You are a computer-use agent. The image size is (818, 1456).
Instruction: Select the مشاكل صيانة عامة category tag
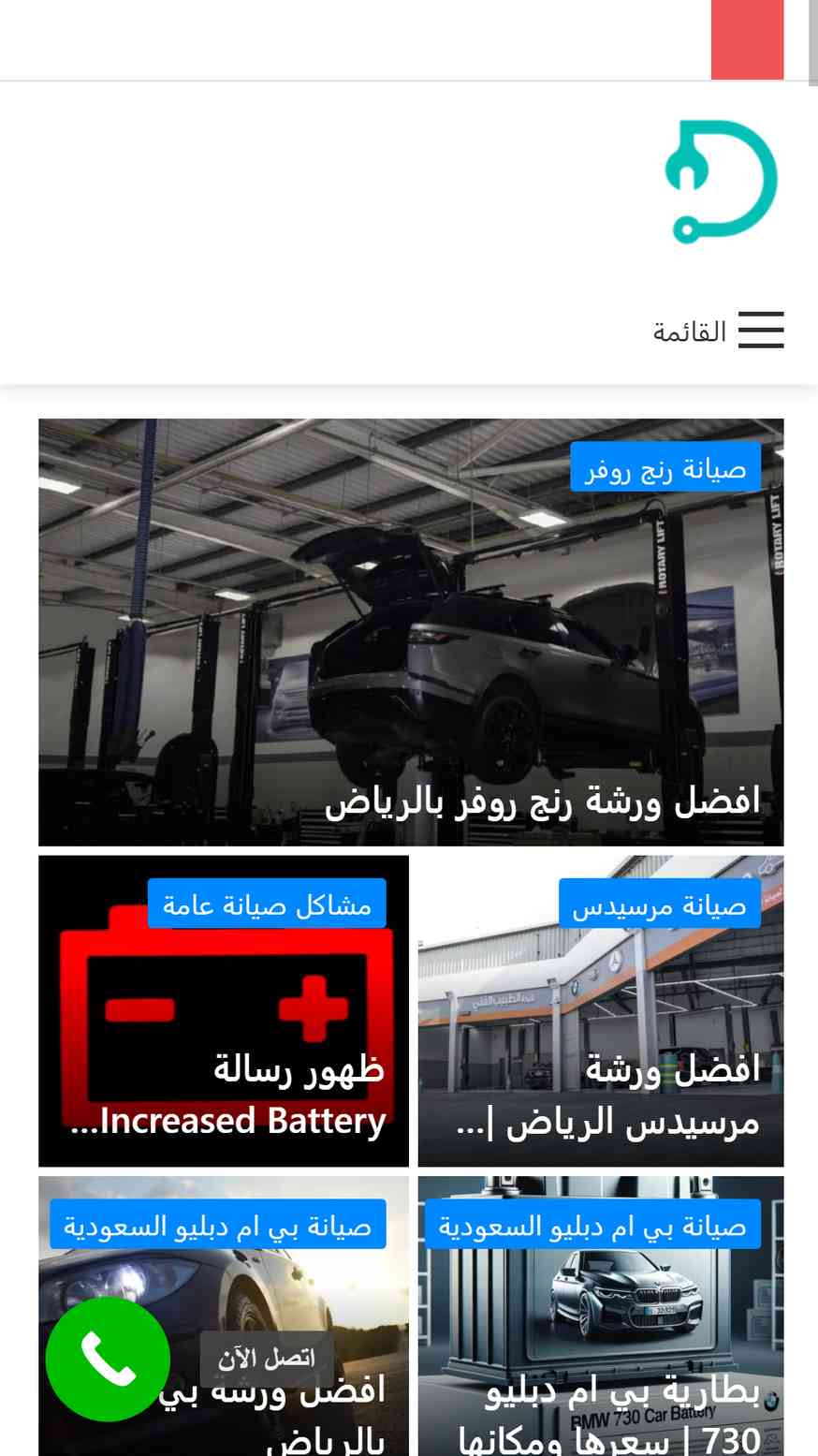[267, 904]
